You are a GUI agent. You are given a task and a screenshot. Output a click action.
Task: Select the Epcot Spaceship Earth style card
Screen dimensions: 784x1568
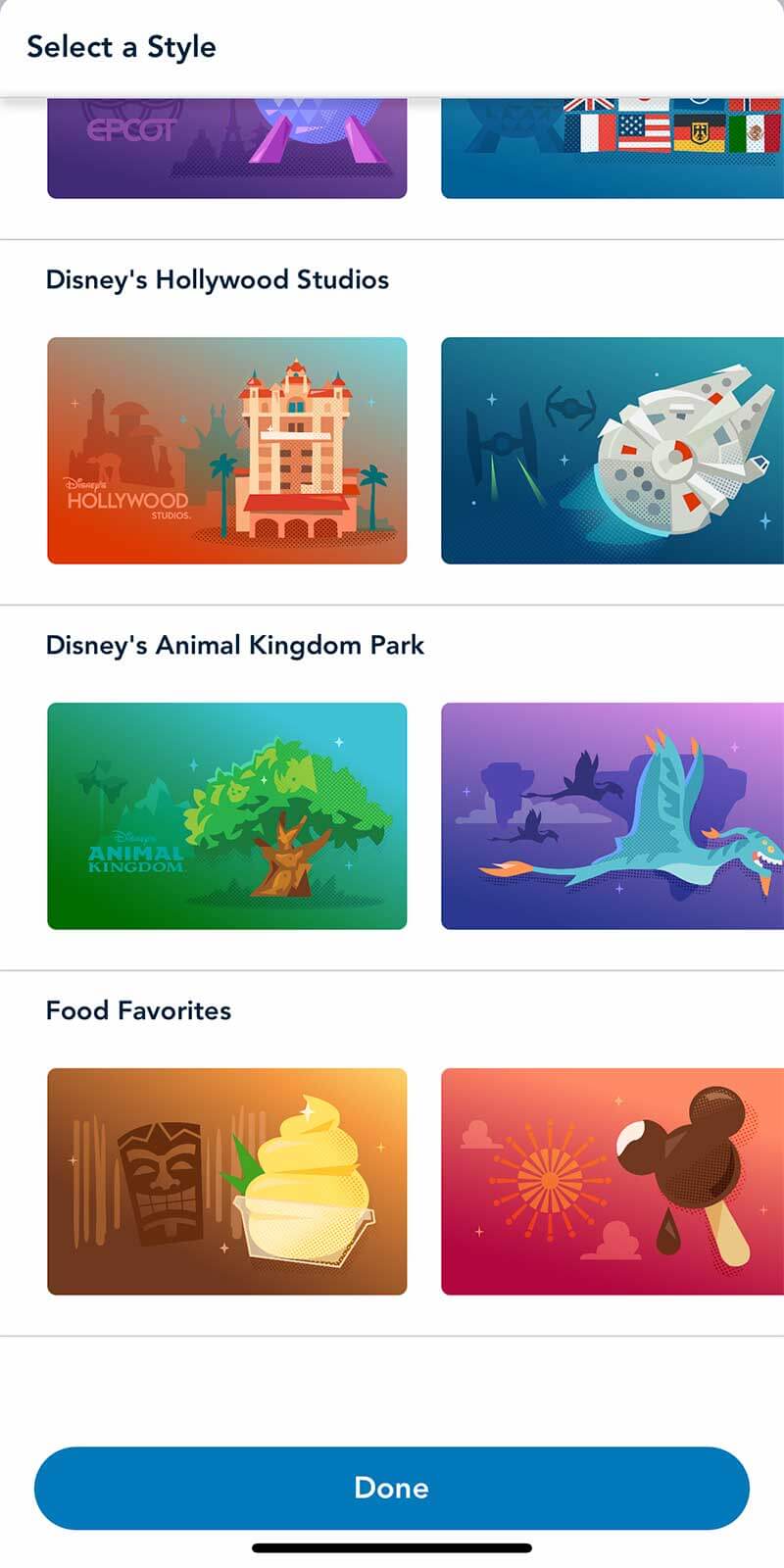pos(226,148)
